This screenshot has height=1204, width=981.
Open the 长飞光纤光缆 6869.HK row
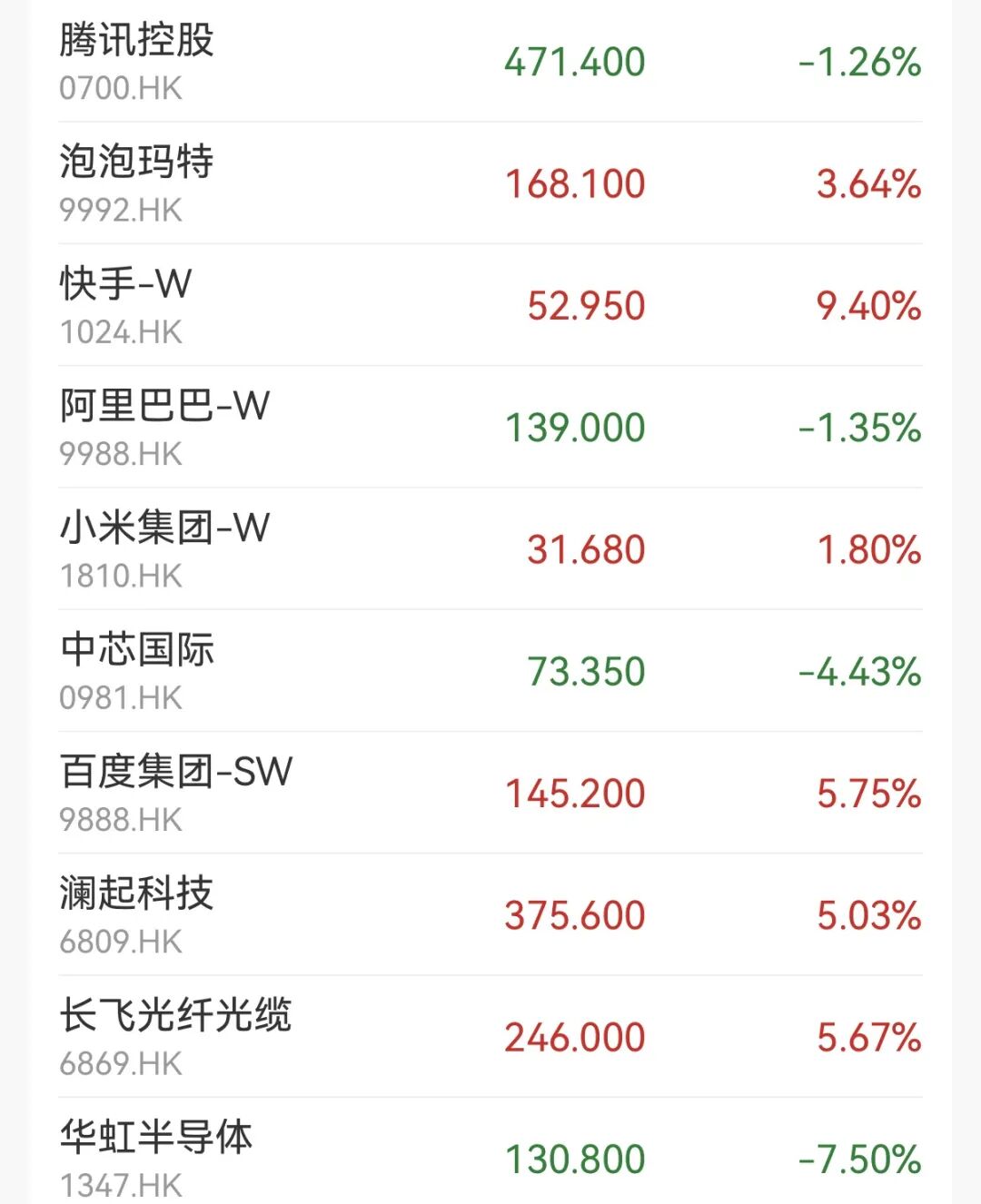490,1036
